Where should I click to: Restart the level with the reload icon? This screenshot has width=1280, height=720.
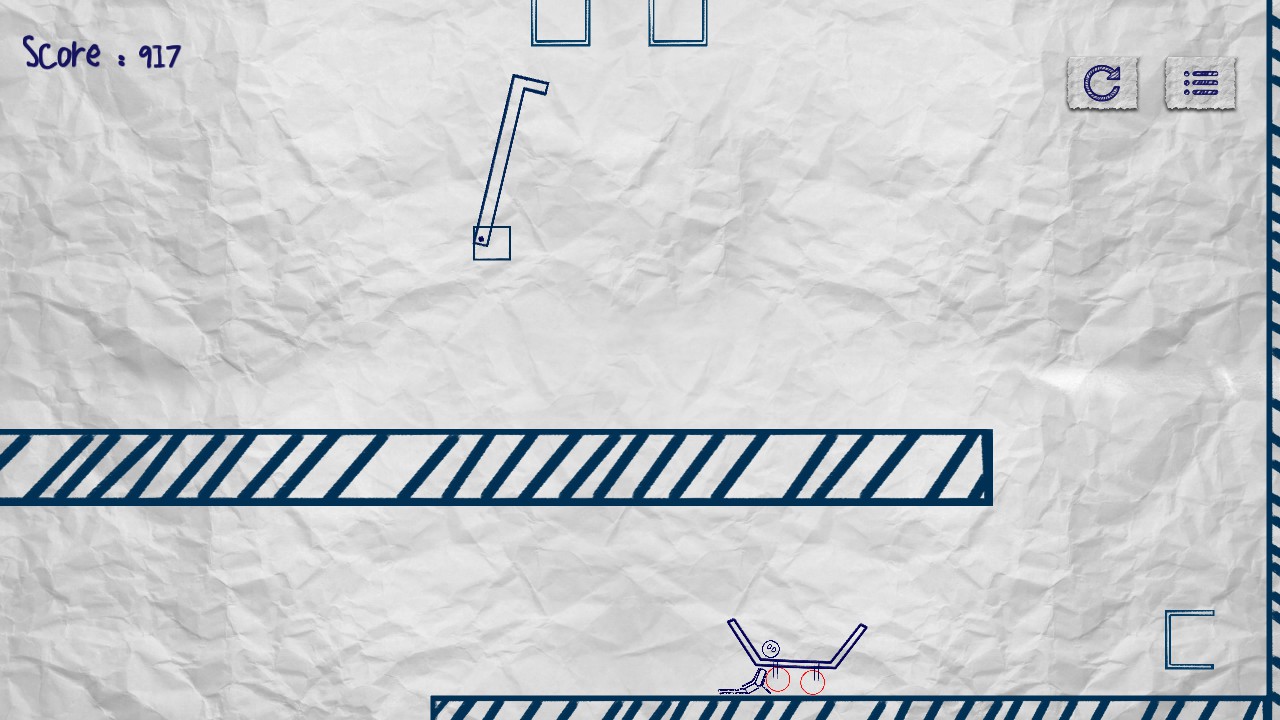point(1102,84)
